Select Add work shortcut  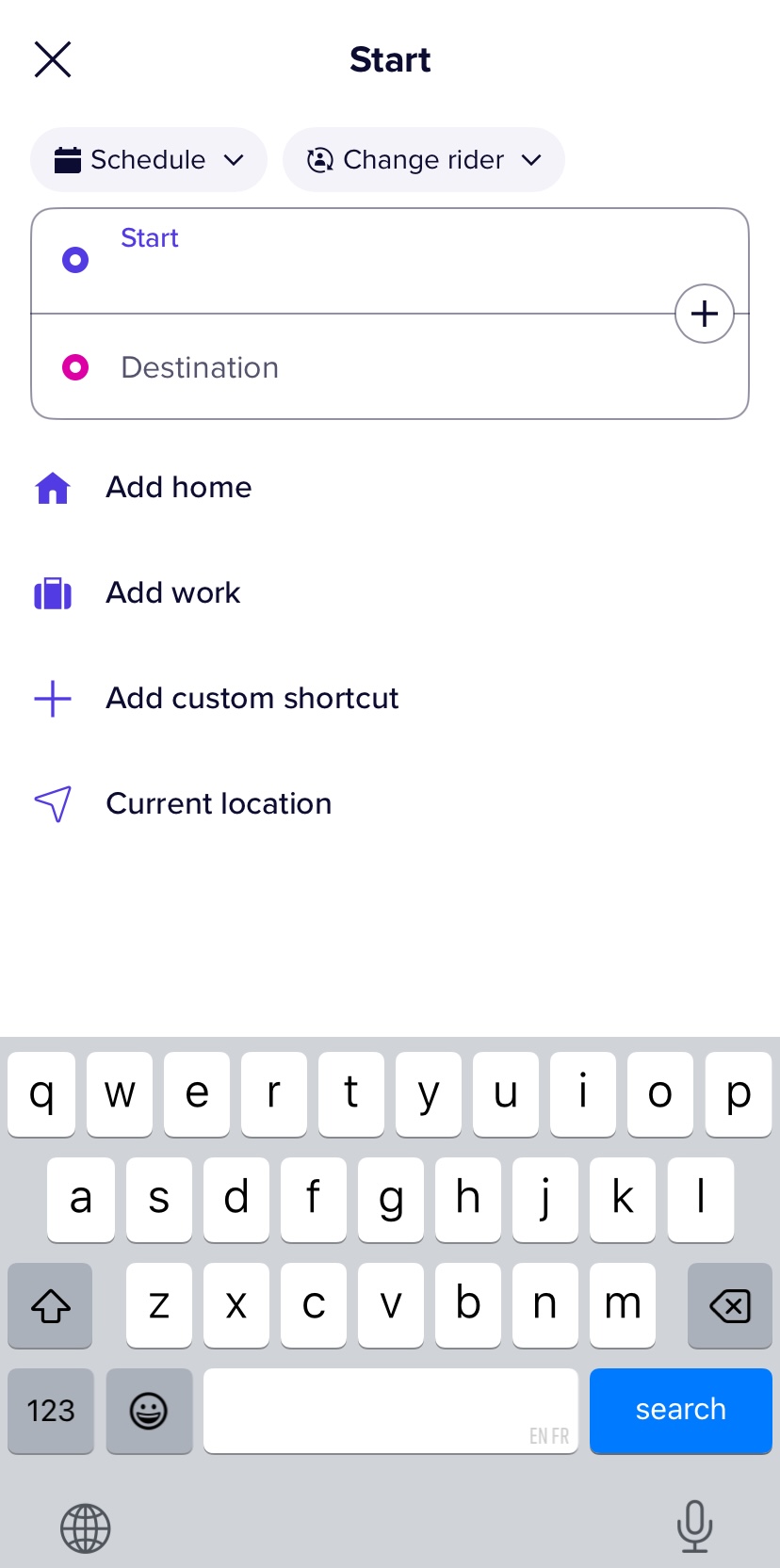(x=173, y=593)
